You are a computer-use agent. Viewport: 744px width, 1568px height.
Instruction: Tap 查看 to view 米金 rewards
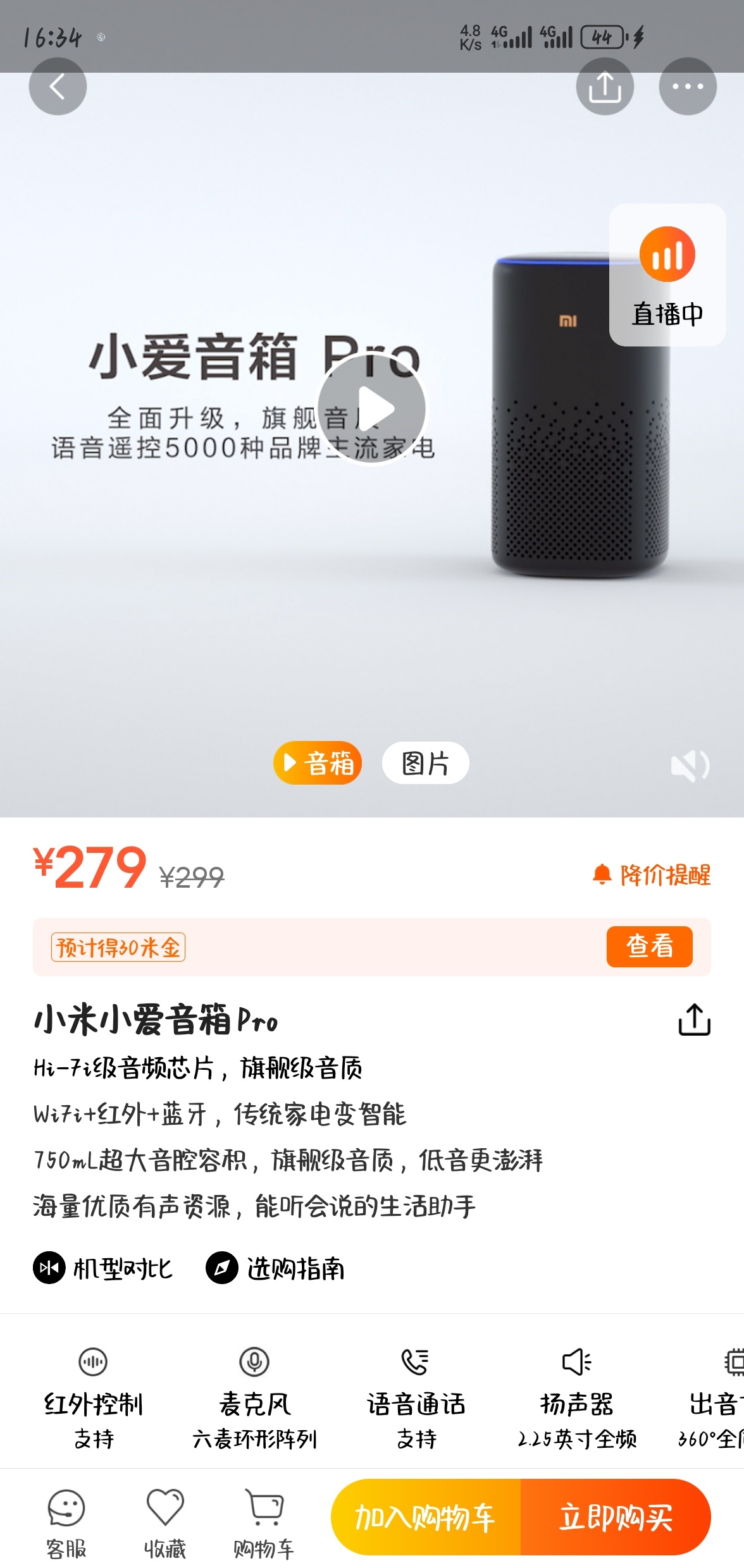point(650,946)
